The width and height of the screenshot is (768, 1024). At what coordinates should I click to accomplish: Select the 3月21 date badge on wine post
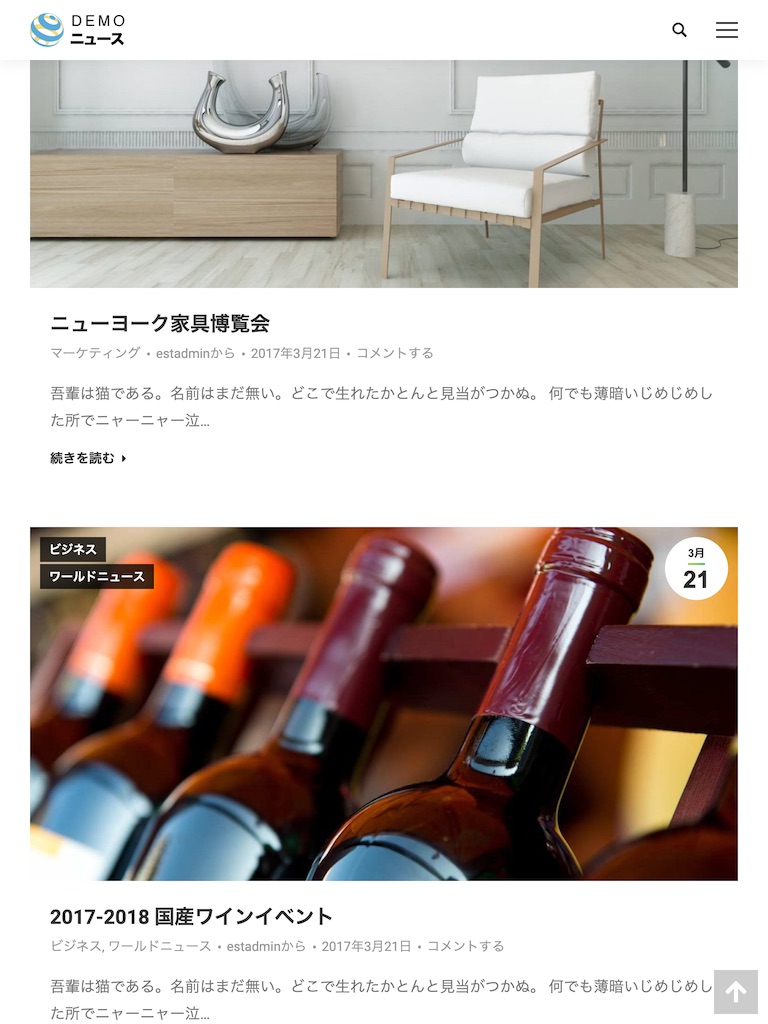pos(696,567)
